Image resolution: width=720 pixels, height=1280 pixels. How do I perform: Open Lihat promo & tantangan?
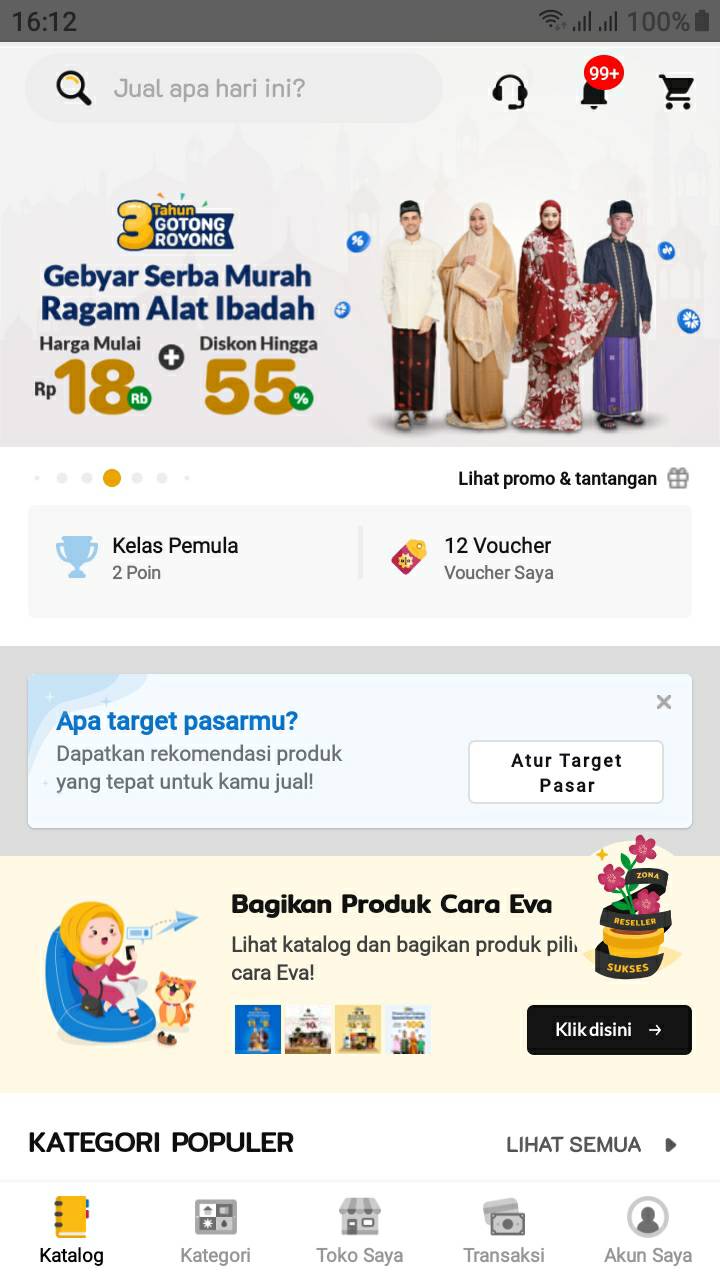573,478
